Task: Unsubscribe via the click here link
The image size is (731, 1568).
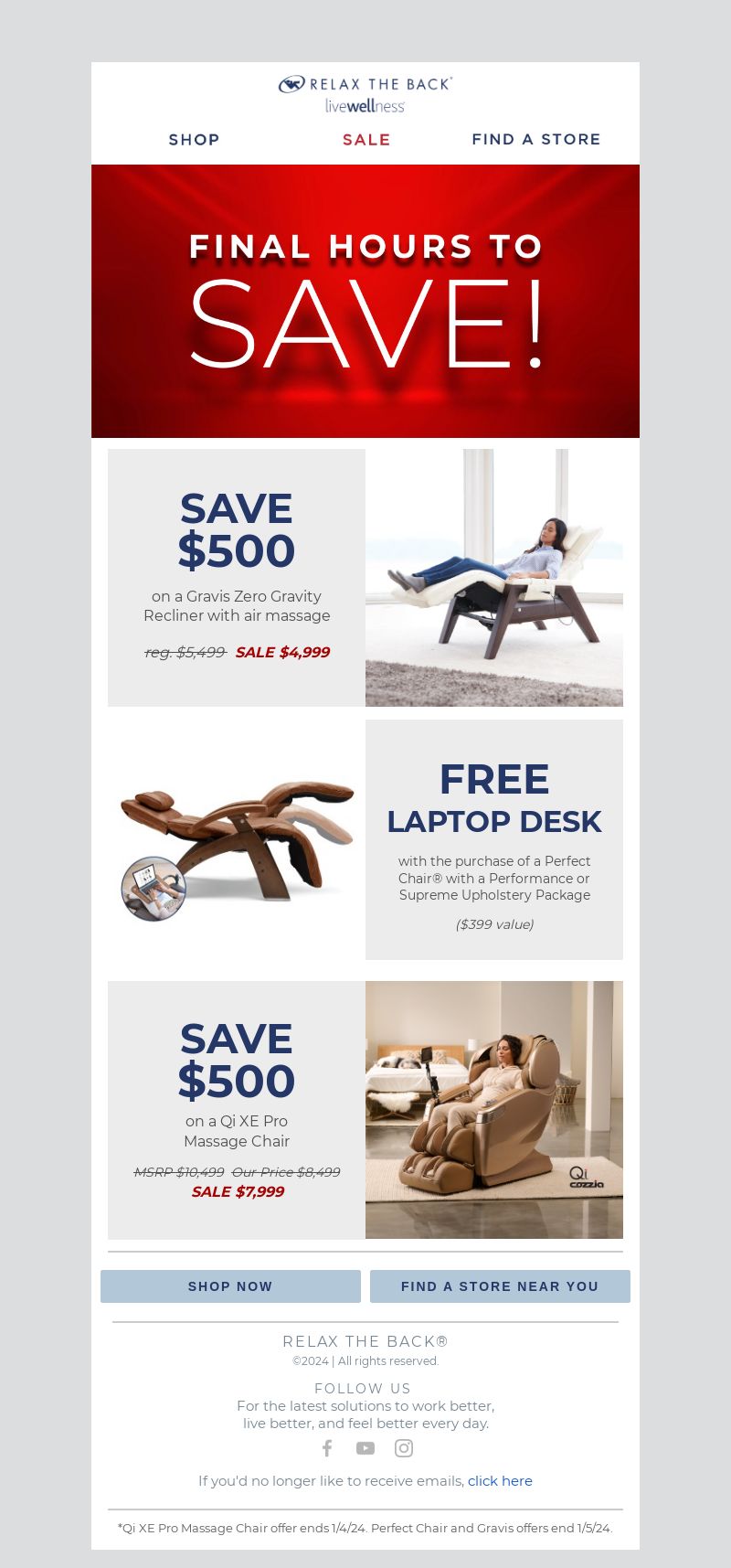Action: tap(500, 1481)
